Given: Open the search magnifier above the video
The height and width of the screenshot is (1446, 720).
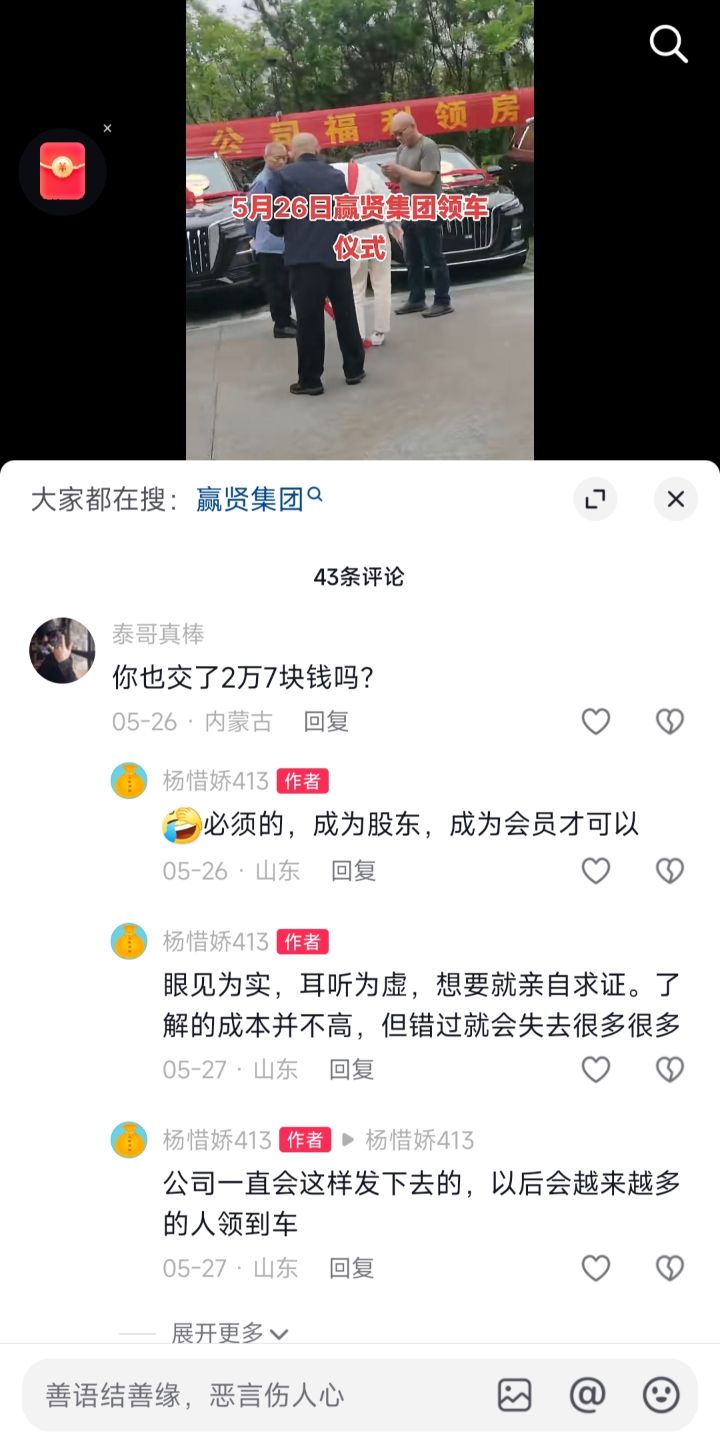Looking at the screenshot, I should pyautogui.click(x=668, y=44).
